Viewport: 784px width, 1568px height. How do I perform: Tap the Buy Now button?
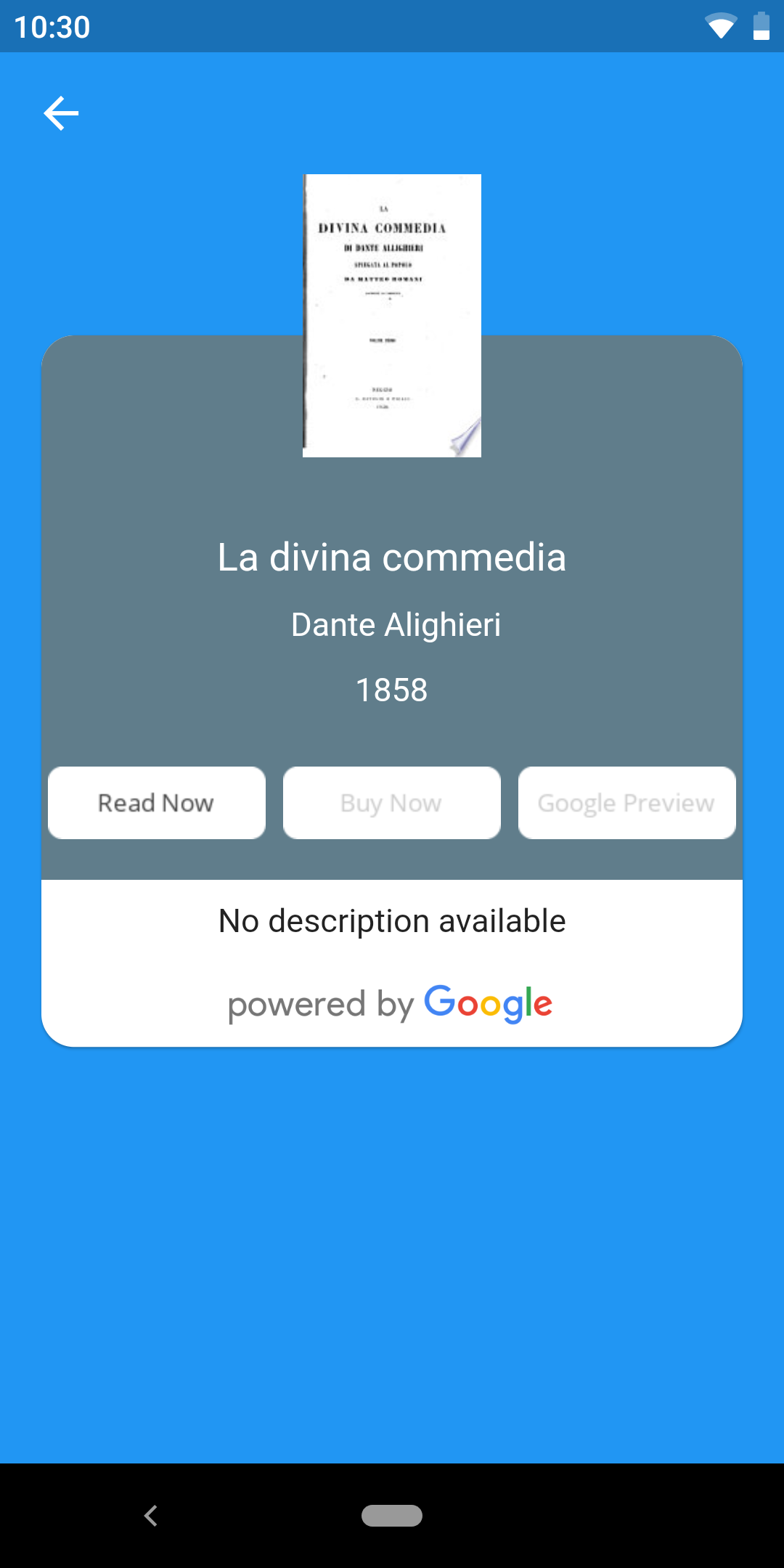coord(391,803)
